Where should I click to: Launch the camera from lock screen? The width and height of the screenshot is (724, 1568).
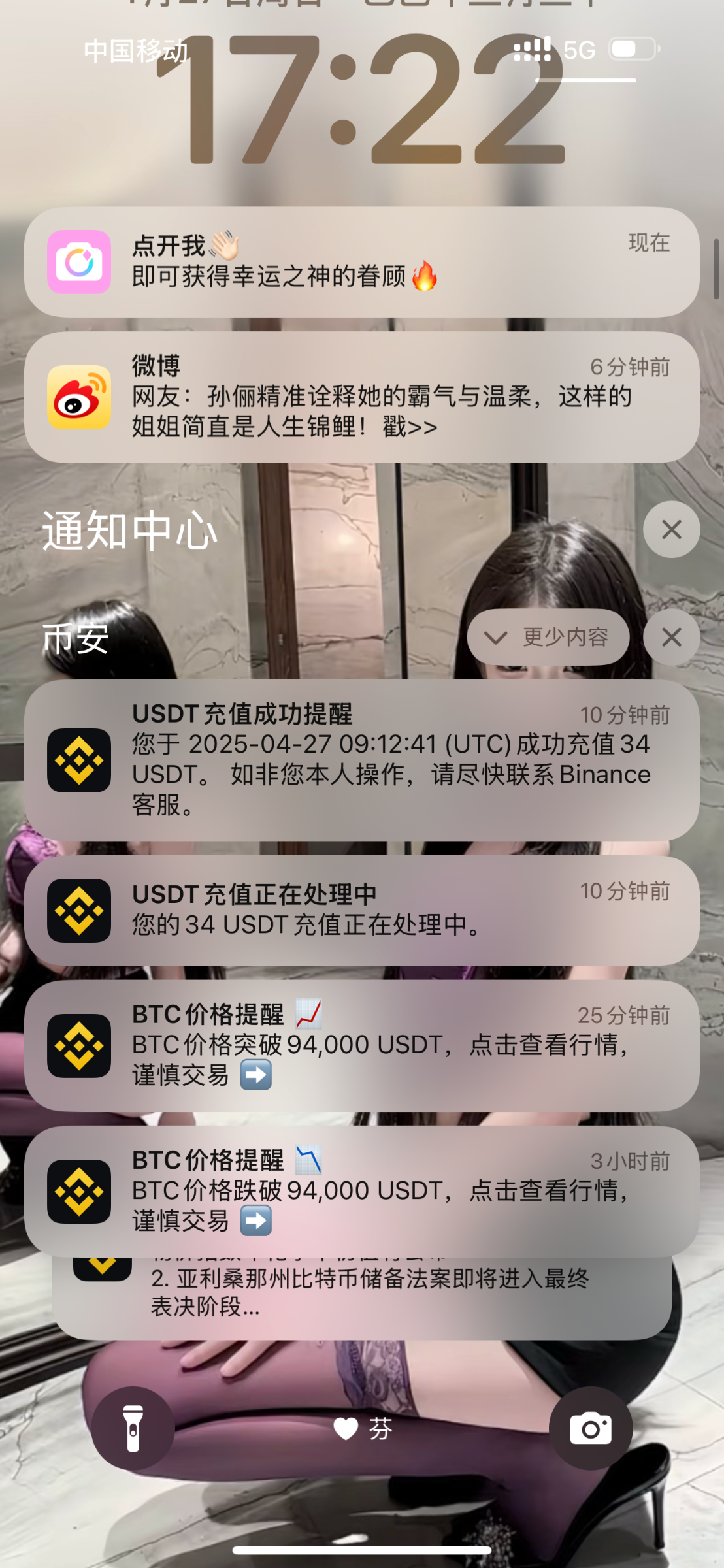[590, 1428]
